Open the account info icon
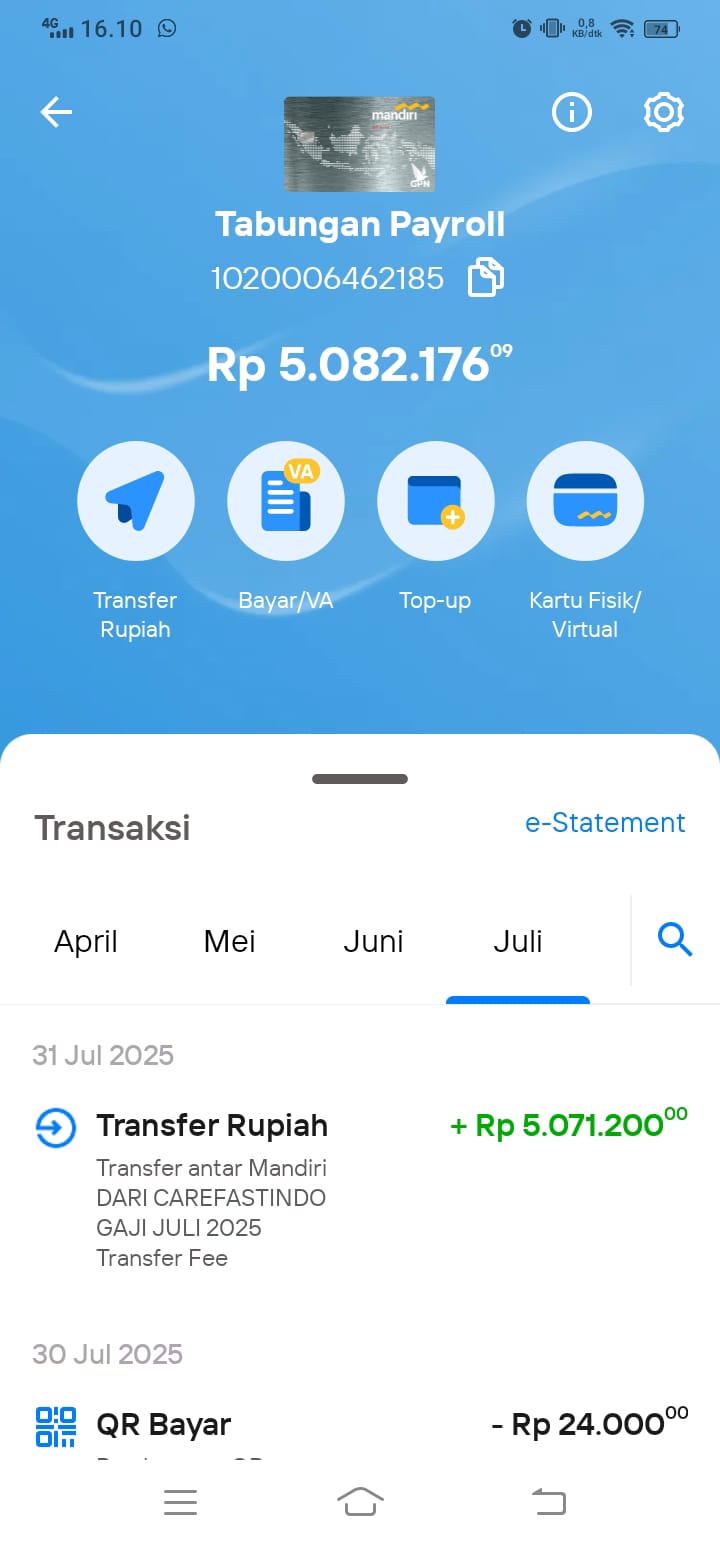 [572, 113]
